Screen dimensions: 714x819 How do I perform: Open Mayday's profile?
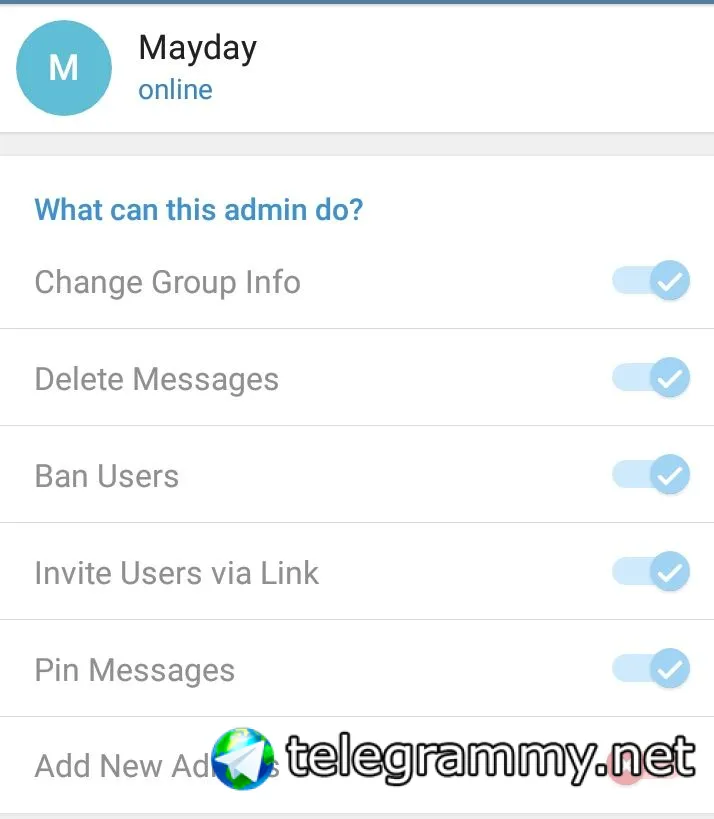(64, 68)
